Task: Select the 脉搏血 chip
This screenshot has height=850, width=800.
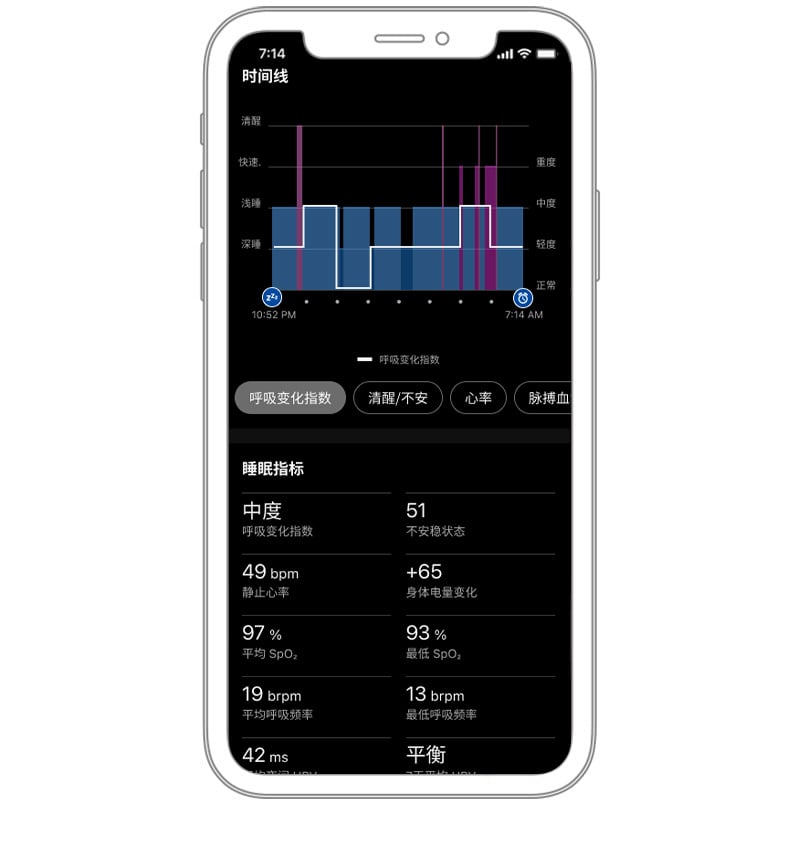Action: [545, 398]
